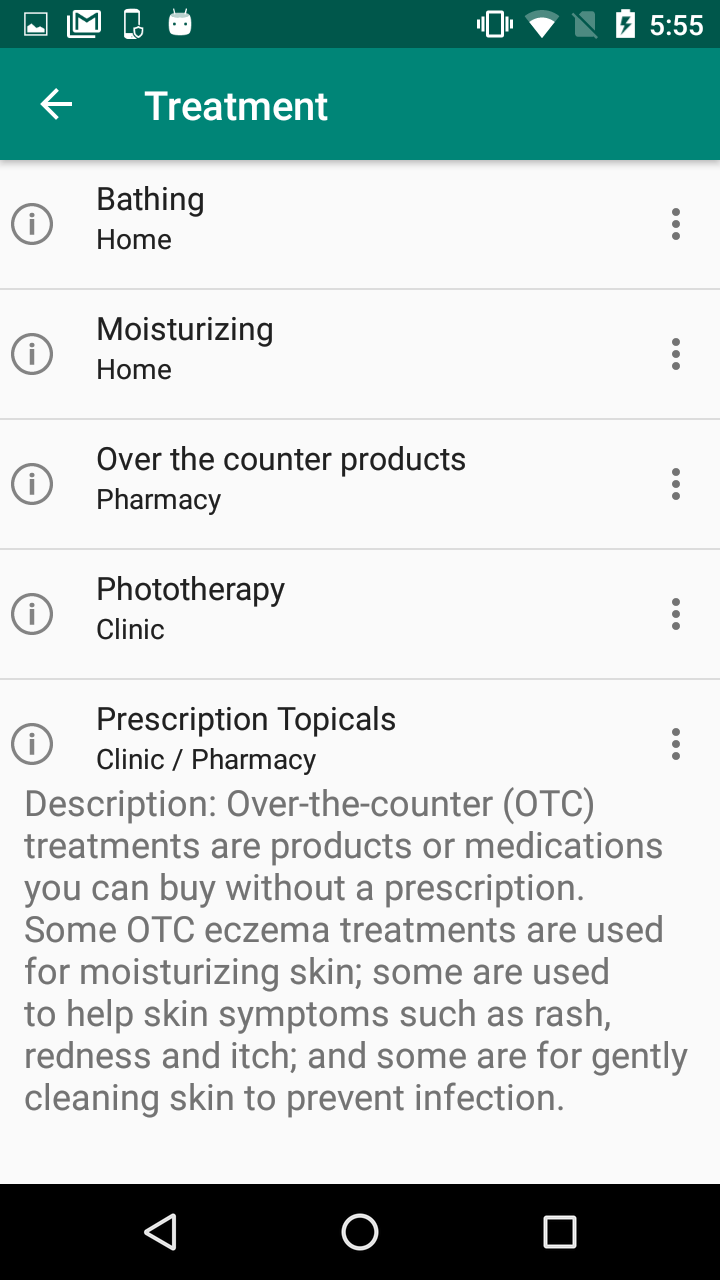This screenshot has height=1280, width=720.
Task: Open three-dot menu for Over the counter products
Action: click(676, 484)
